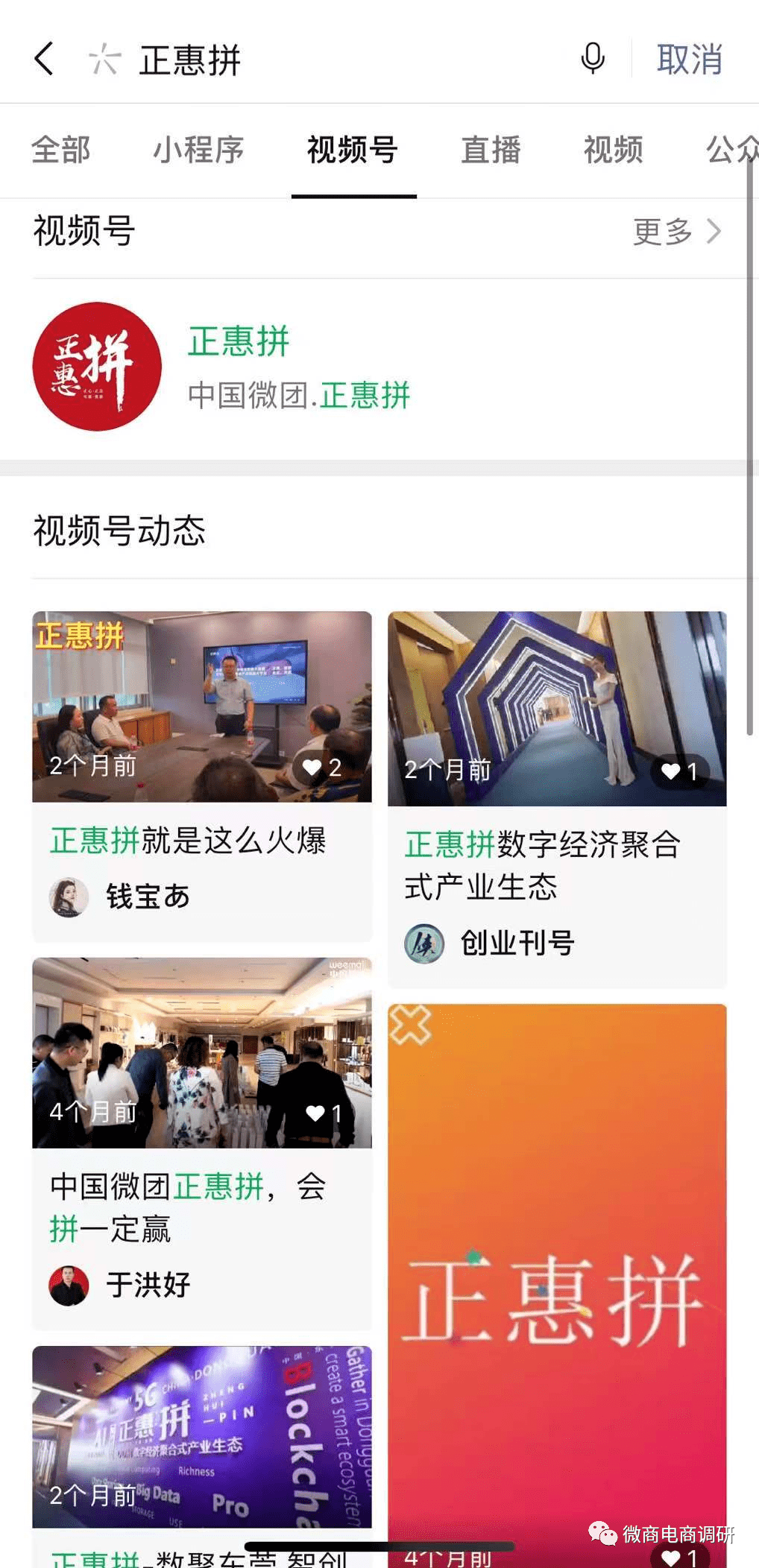Open the purple blockchain stage video
The height and width of the screenshot is (1568, 759).
(x=202, y=1436)
